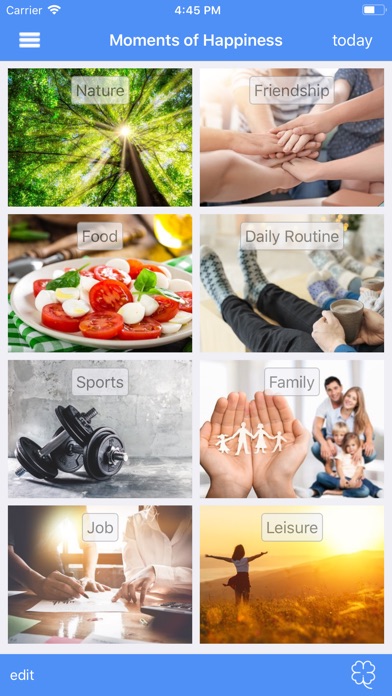The width and height of the screenshot is (392, 696).
Task: Open the Nature category
Action: pos(100,137)
